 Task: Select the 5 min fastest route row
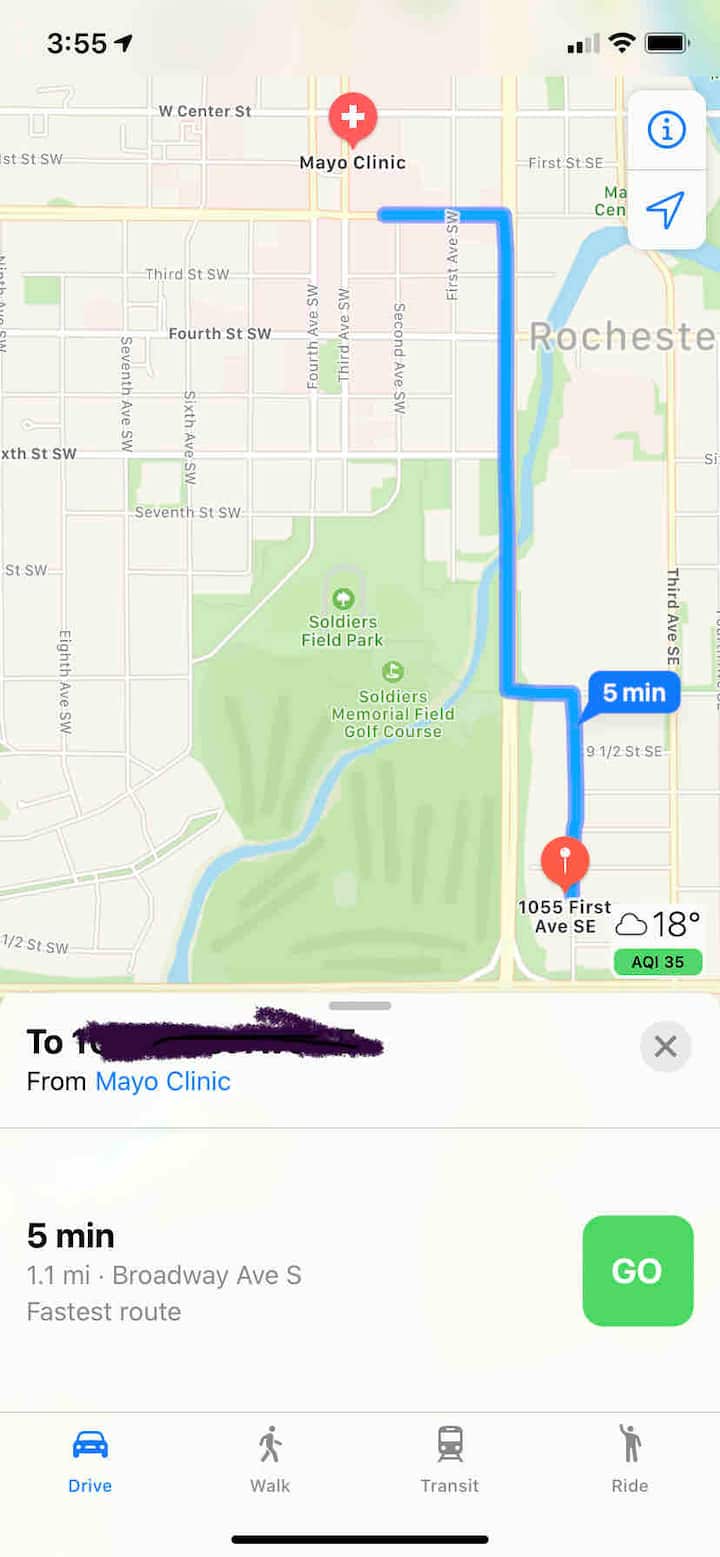click(290, 1272)
